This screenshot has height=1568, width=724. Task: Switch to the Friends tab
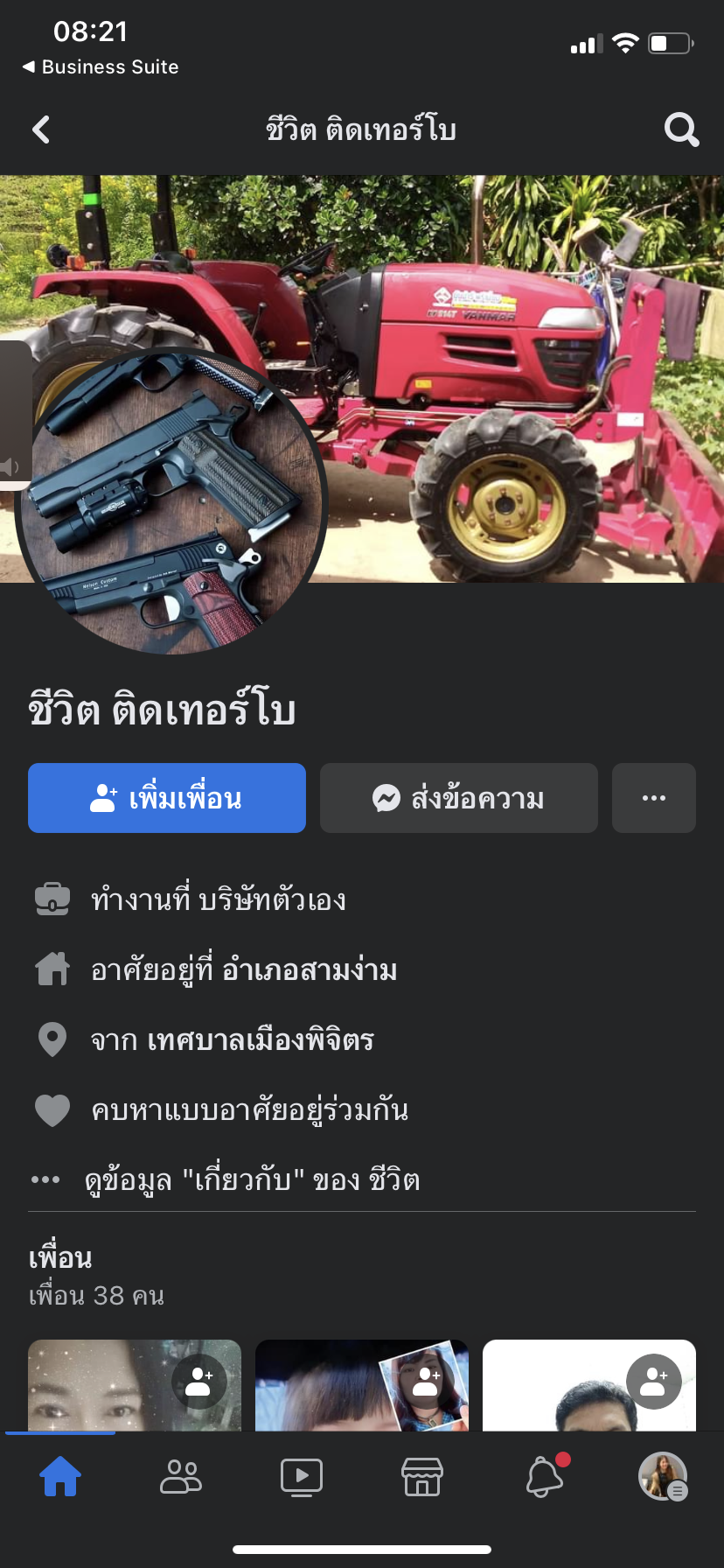tap(181, 1477)
